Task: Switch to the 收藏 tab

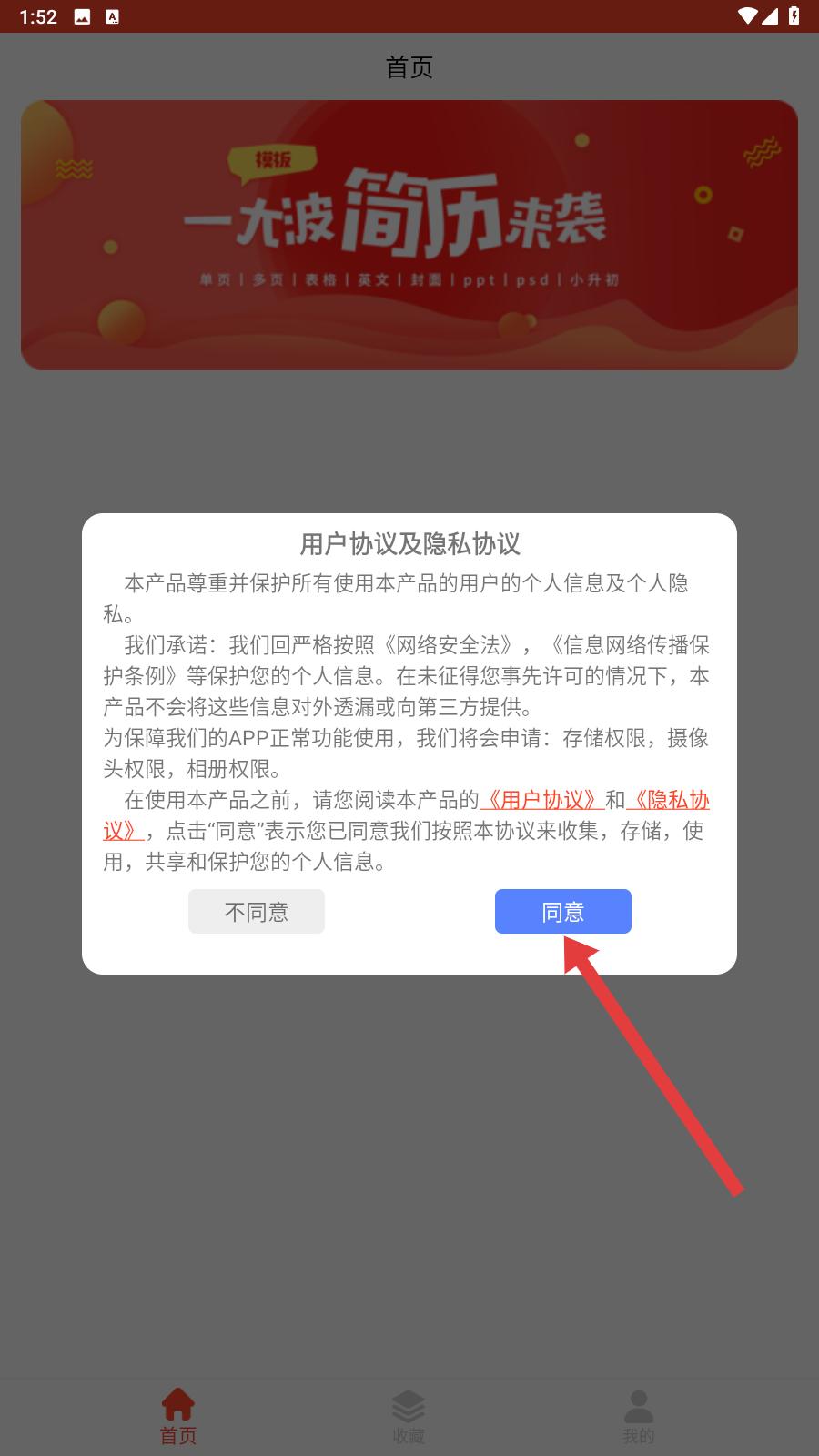Action: [x=409, y=1417]
